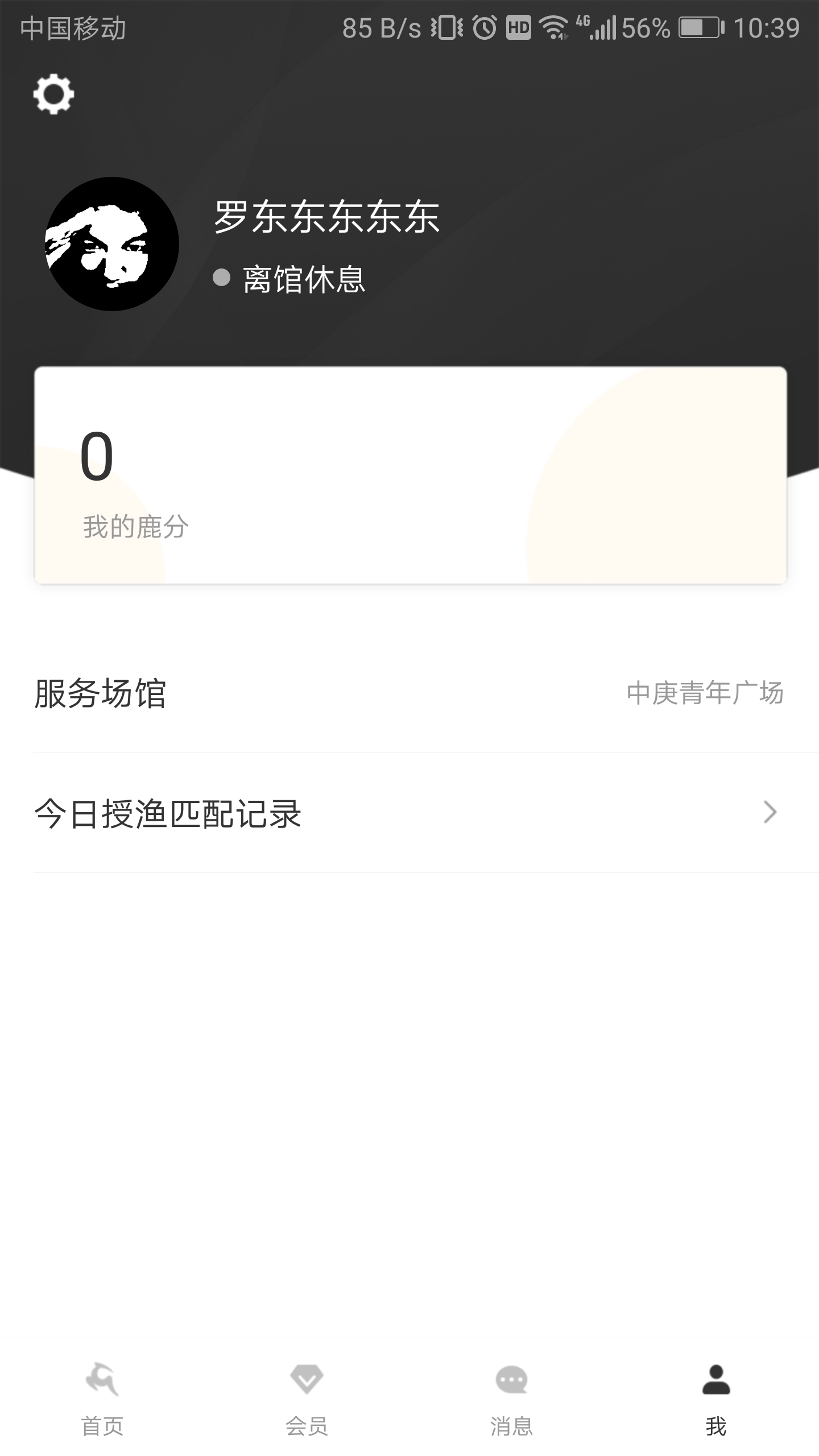Screen dimensions: 819x1456
Task: Tap the 离馆休息 status label
Action: coord(303,279)
